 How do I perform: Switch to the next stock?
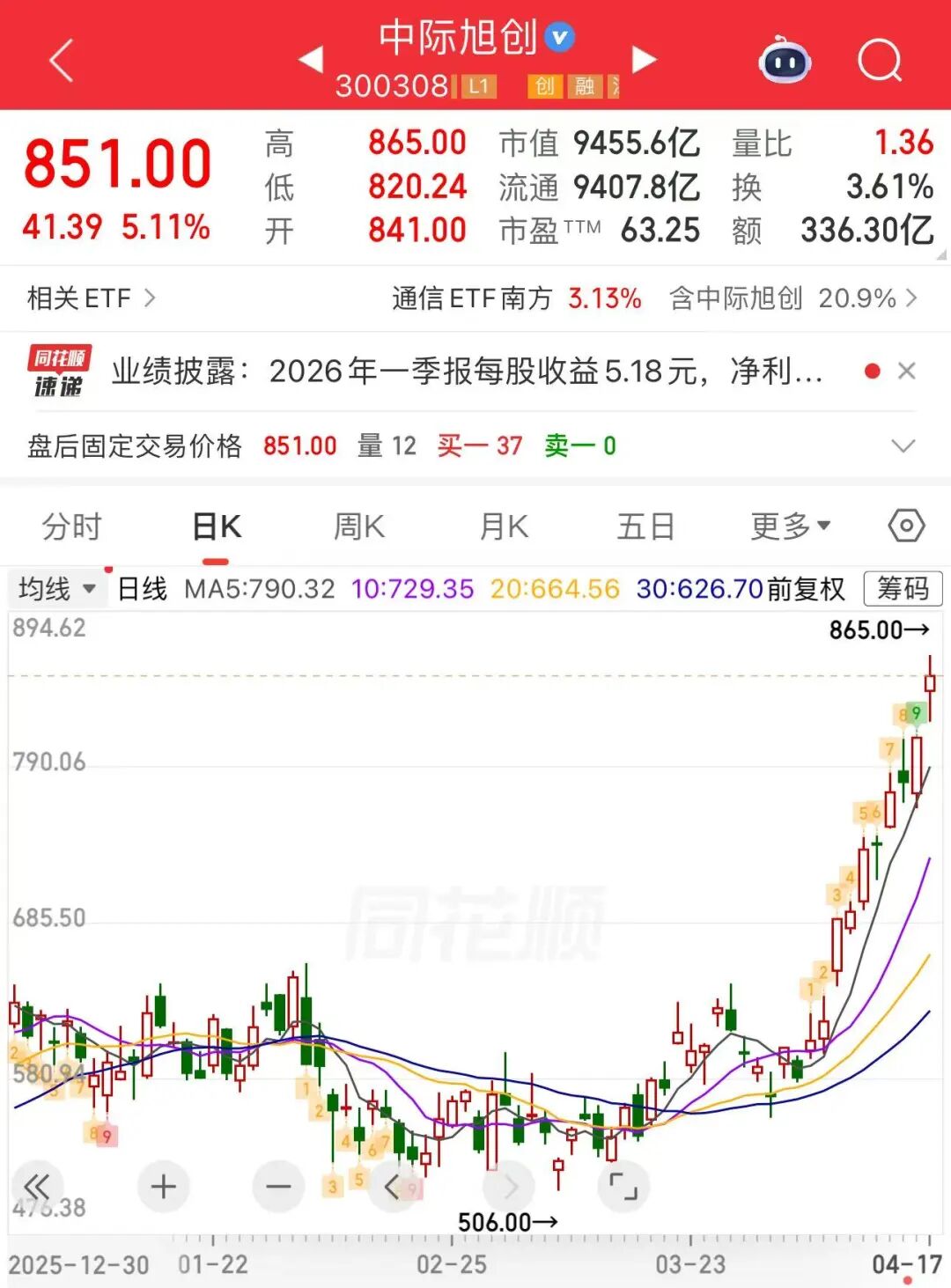(645, 60)
